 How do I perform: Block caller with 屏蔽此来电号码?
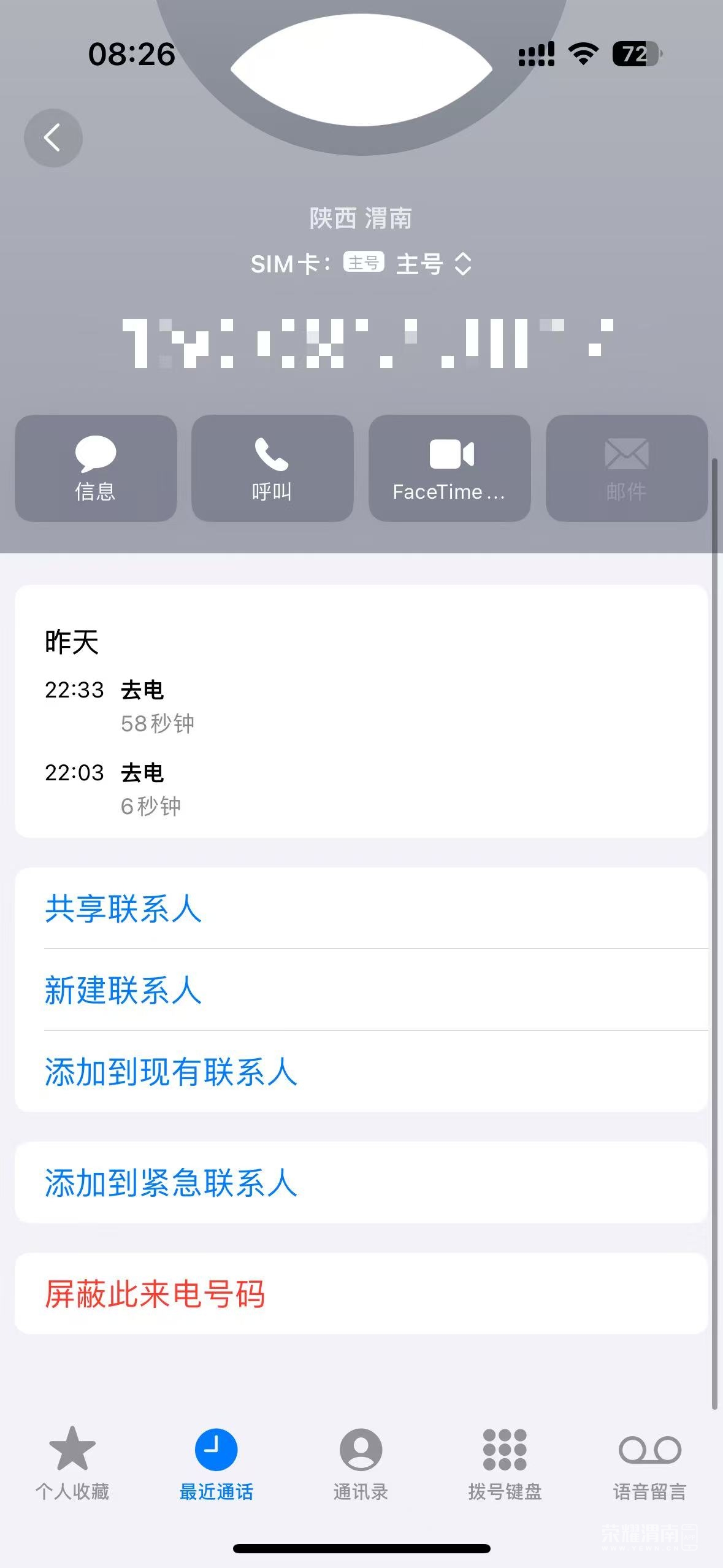pos(155,1294)
